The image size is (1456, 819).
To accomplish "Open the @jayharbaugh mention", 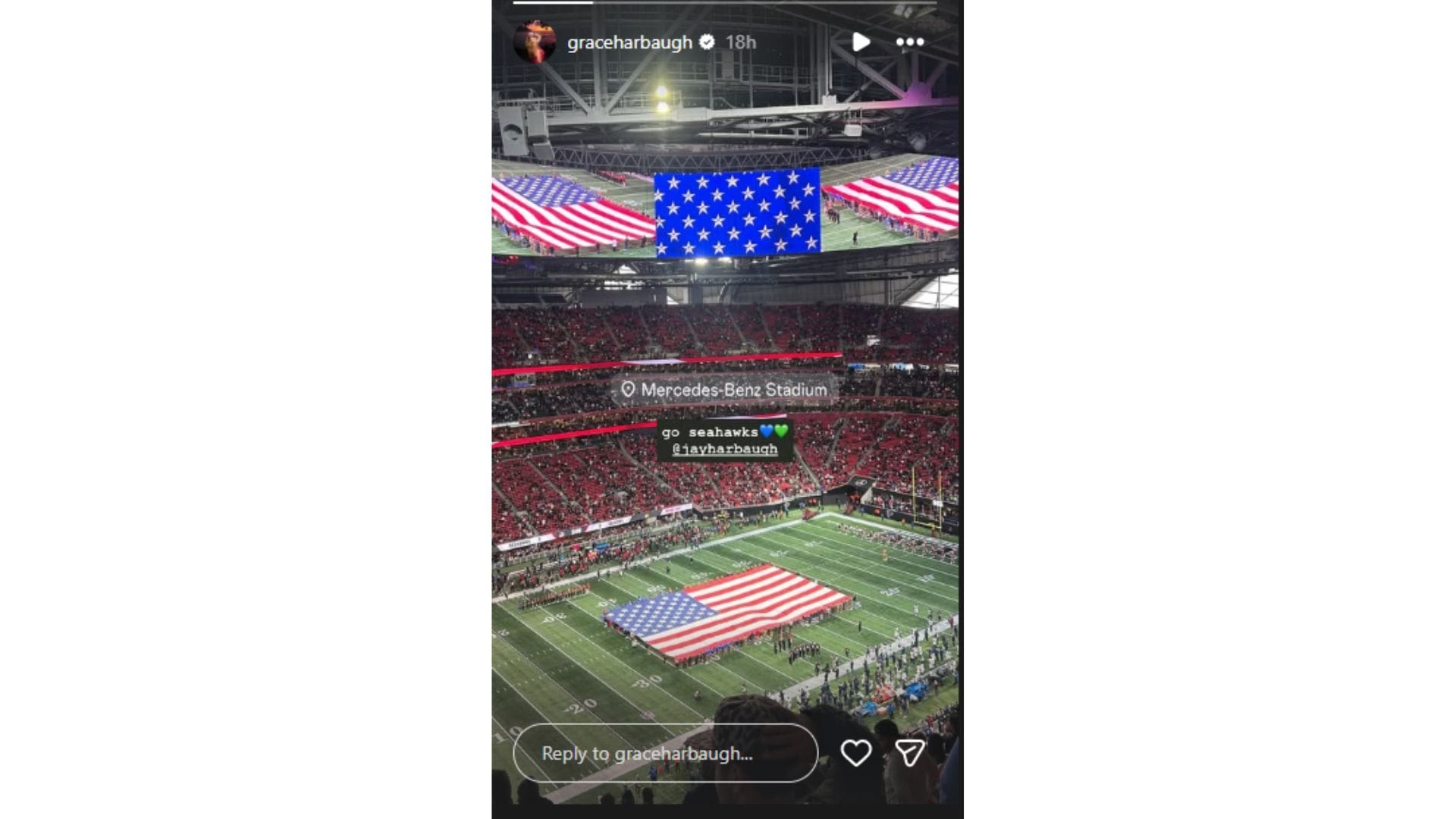I will click(725, 449).
